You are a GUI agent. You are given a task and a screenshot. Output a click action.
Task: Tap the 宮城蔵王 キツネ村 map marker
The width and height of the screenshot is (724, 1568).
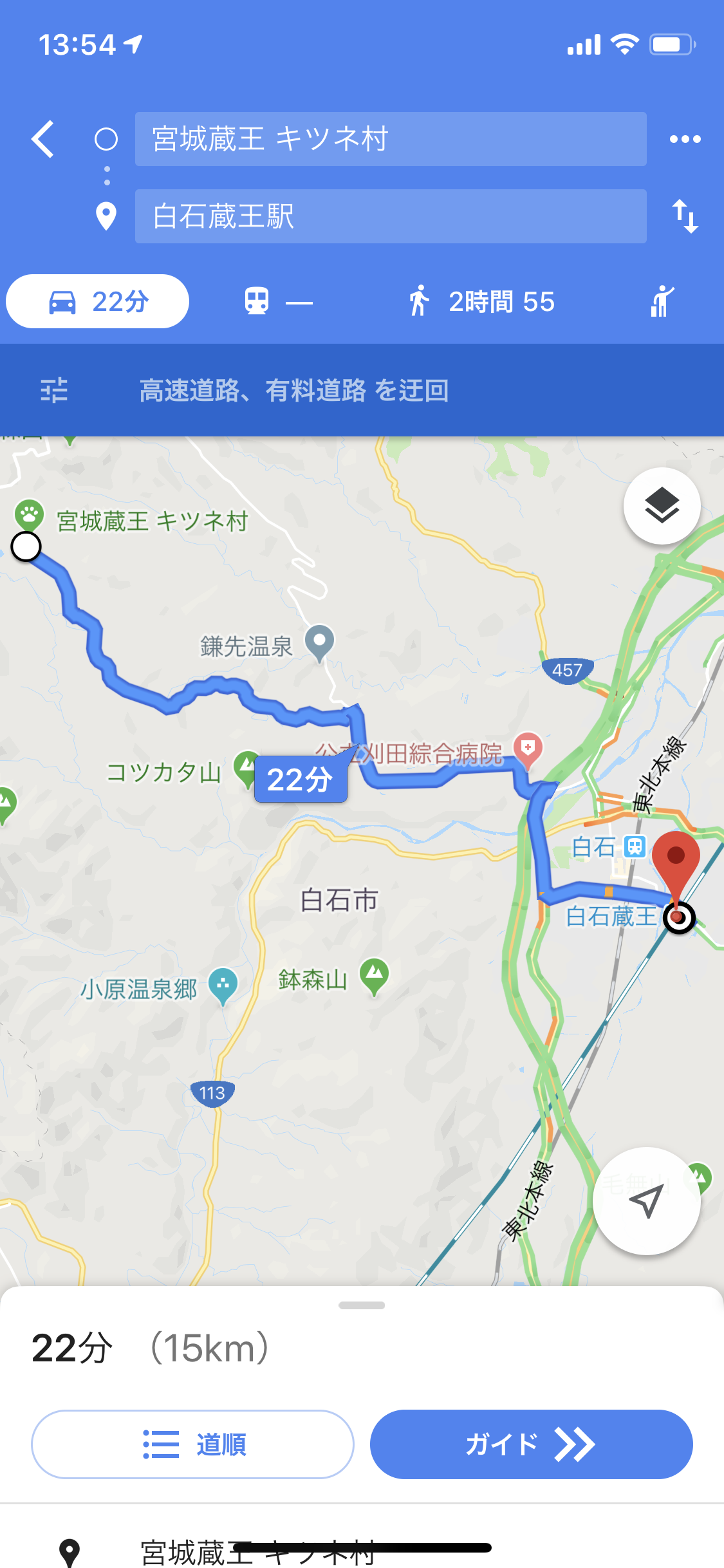click(x=29, y=515)
